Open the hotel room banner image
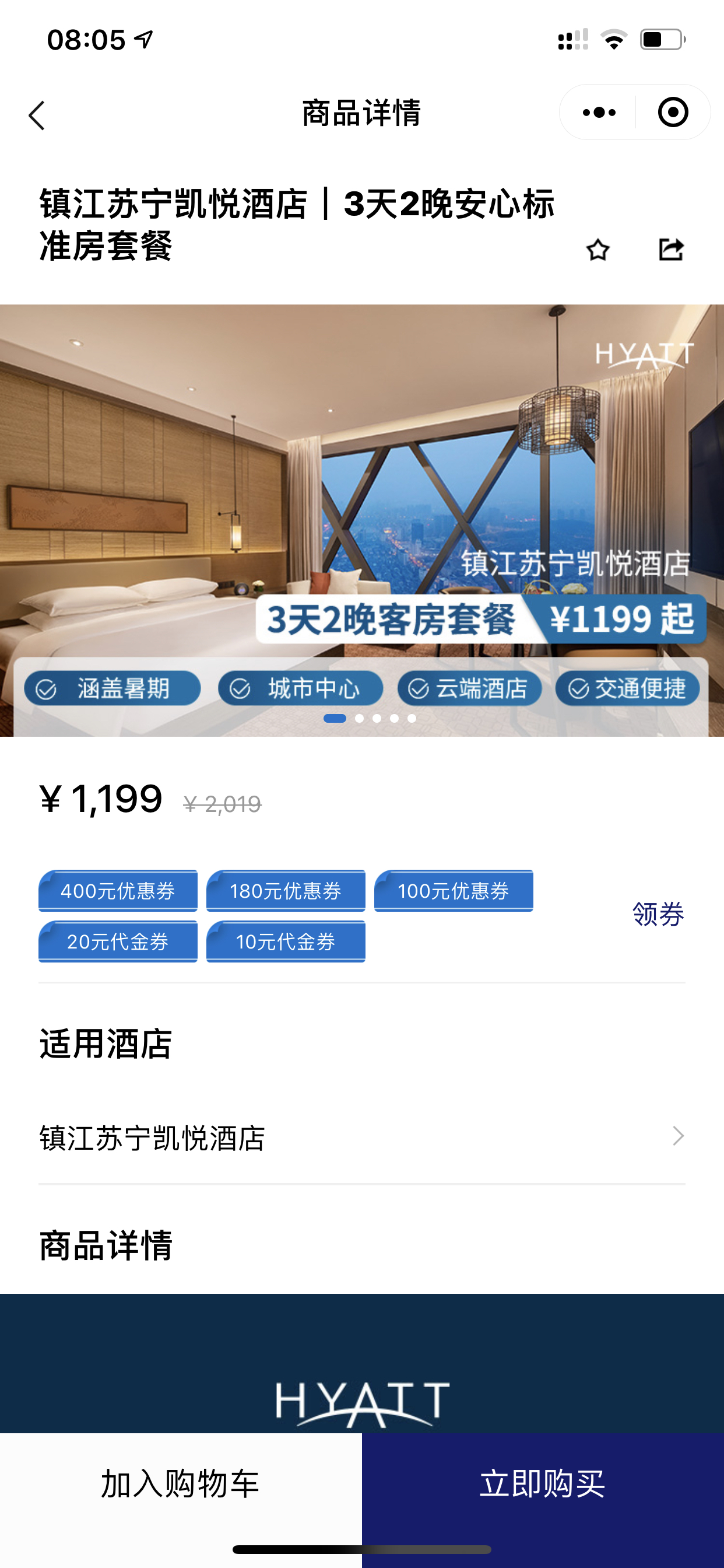The height and width of the screenshot is (1568, 724). pyautogui.click(x=362, y=520)
